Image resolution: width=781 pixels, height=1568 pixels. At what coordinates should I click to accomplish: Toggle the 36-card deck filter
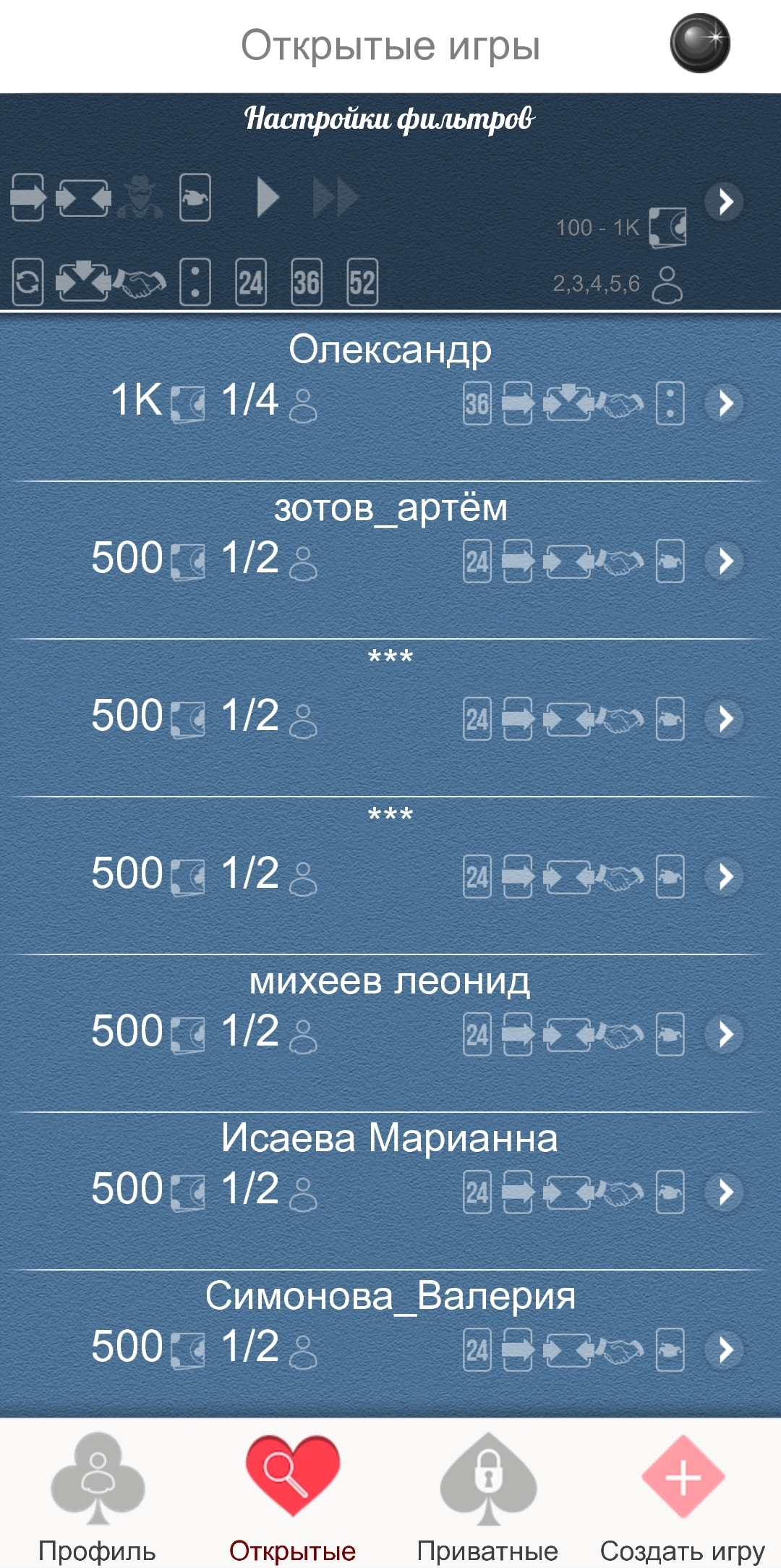click(307, 281)
